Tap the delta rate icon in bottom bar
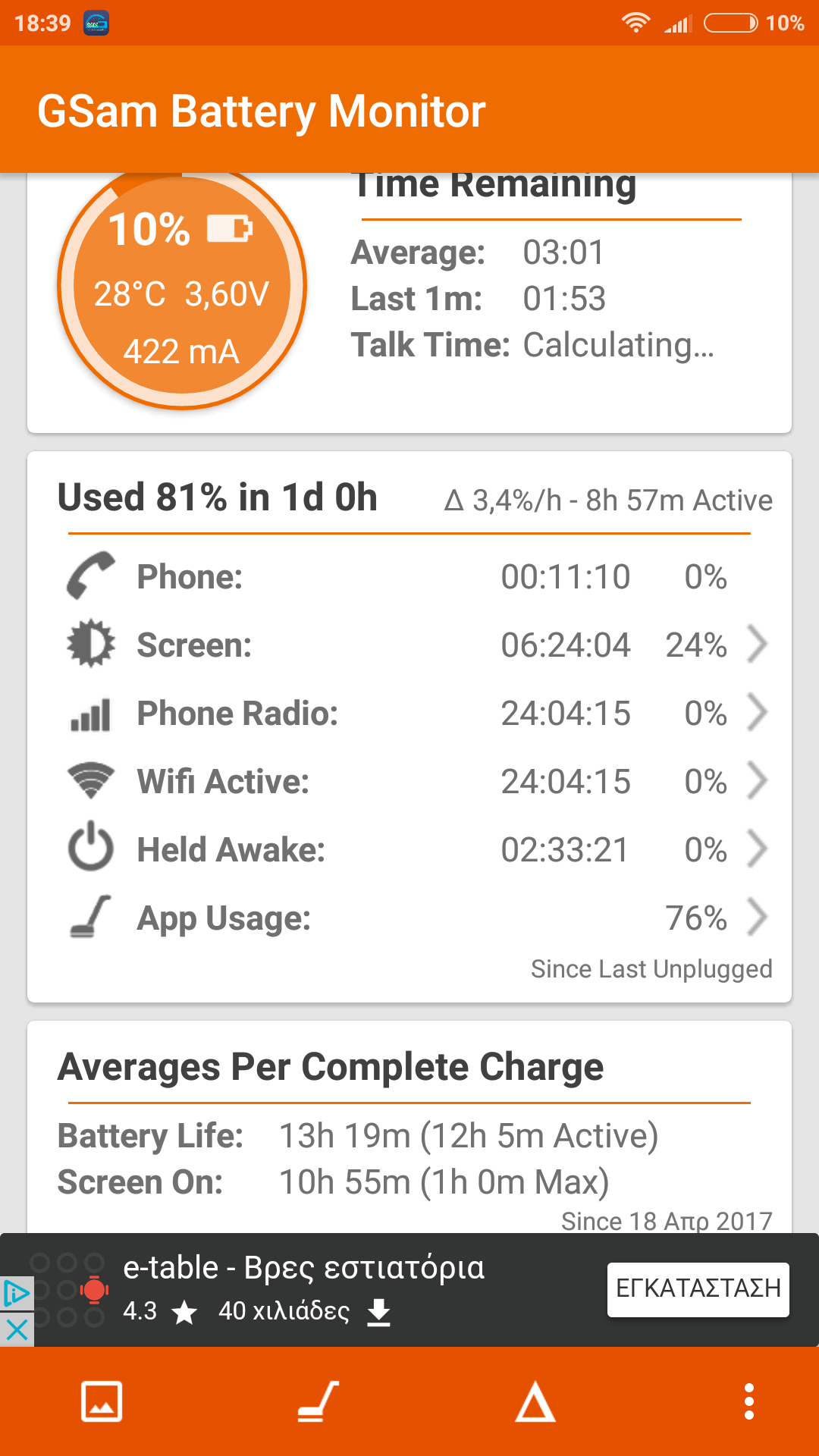This screenshot has width=819, height=1456. coord(535,1401)
